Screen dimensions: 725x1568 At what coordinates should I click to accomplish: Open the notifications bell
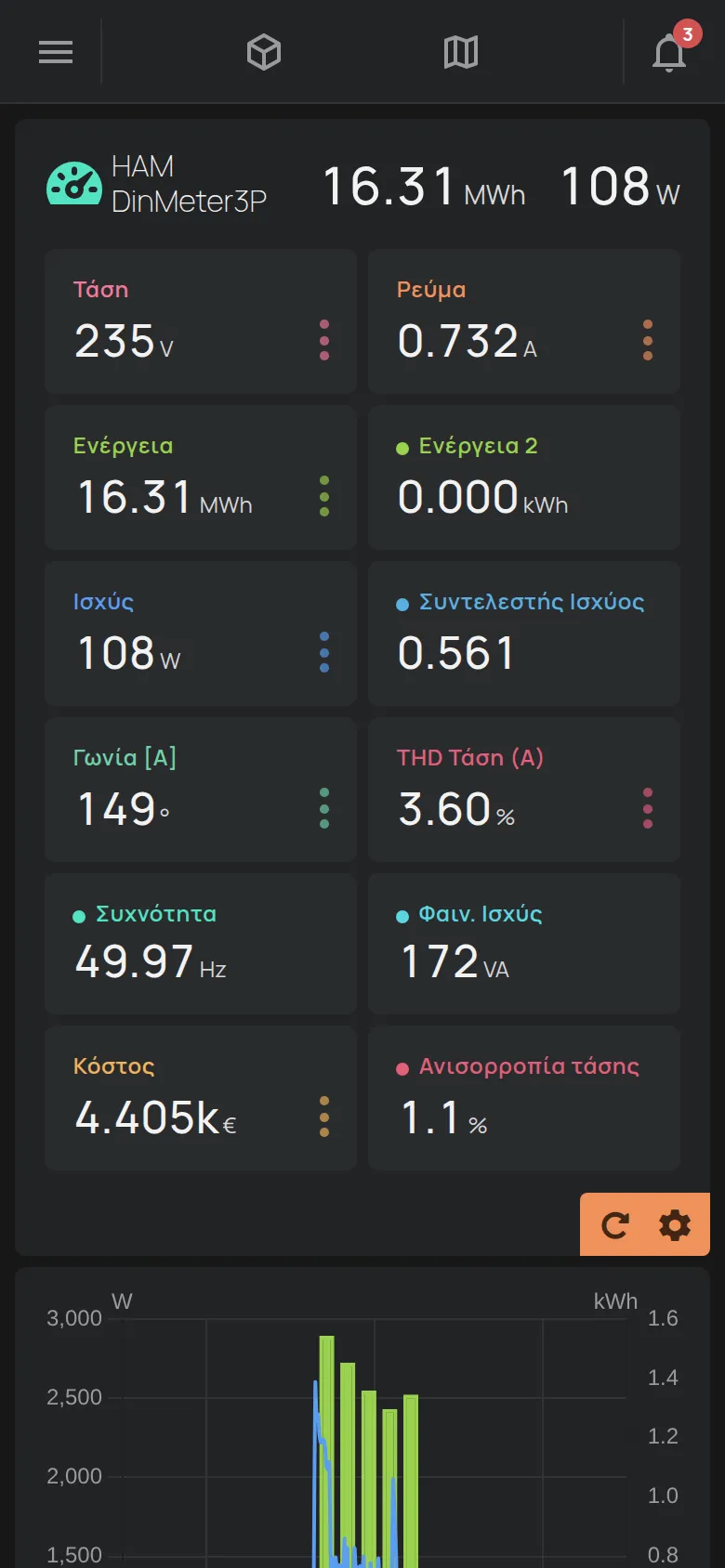tap(669, 52)
